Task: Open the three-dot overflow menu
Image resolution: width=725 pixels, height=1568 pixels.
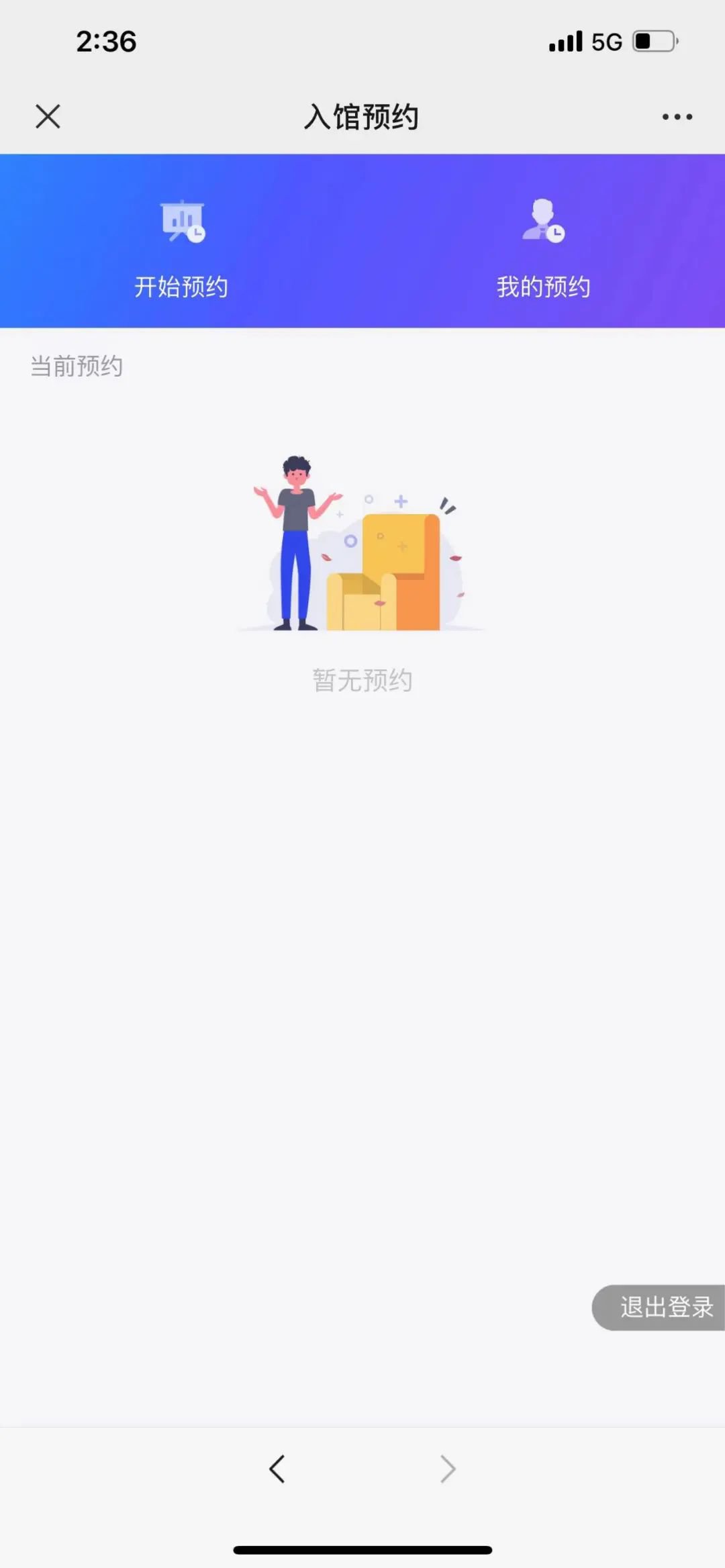Action: (677, 117)
